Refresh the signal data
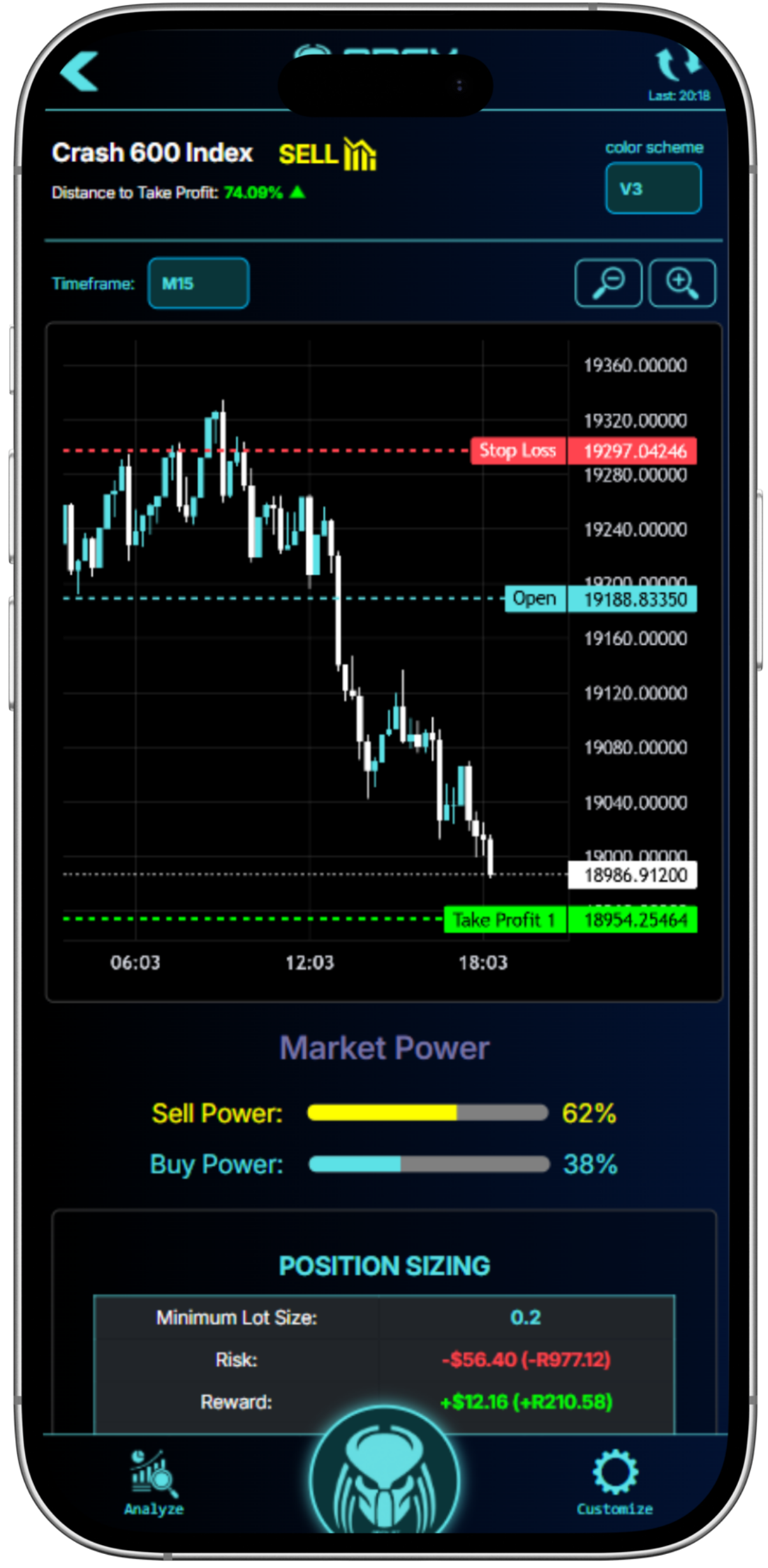 point(678,64)
